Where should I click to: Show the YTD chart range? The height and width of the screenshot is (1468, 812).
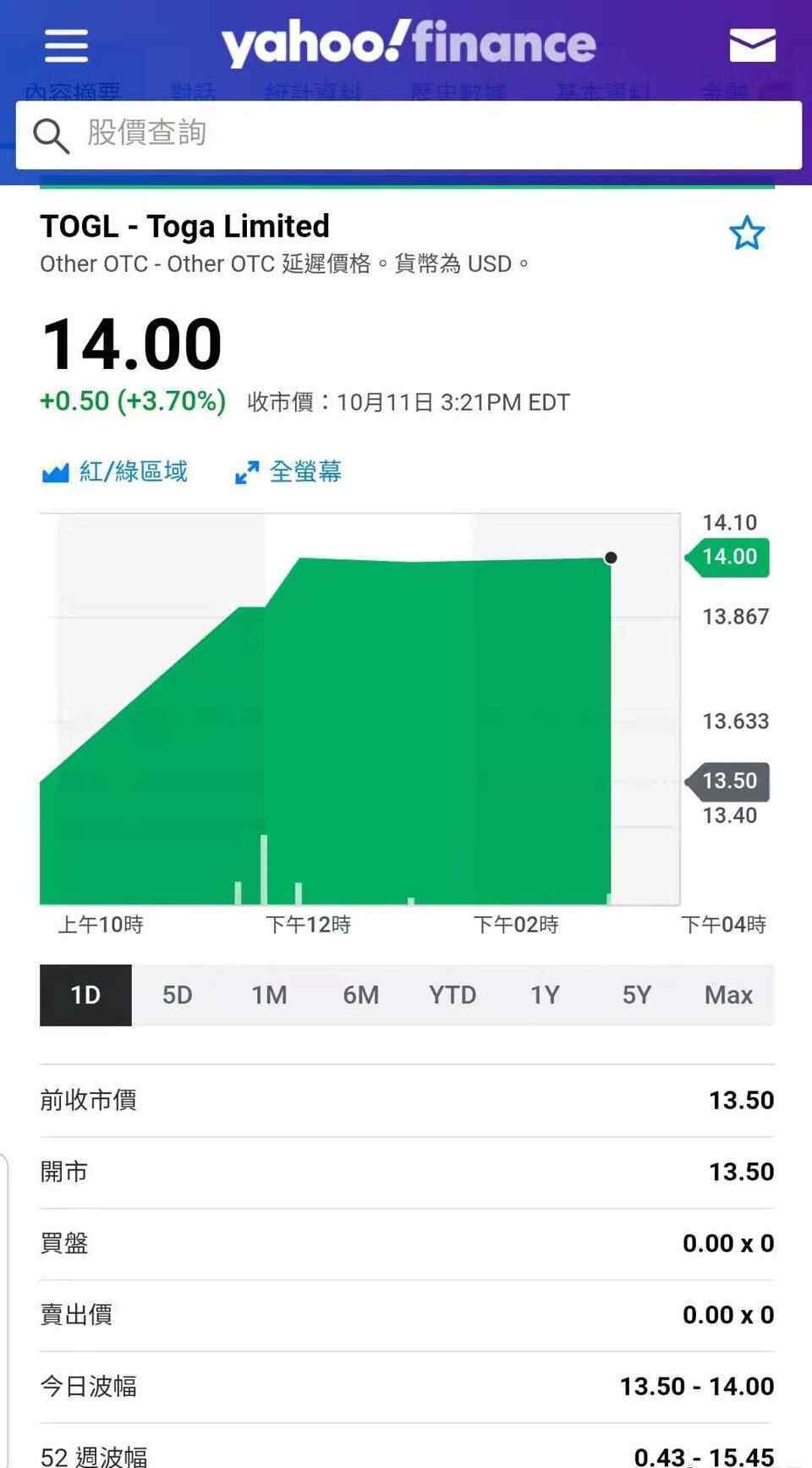tap(453, 995)
